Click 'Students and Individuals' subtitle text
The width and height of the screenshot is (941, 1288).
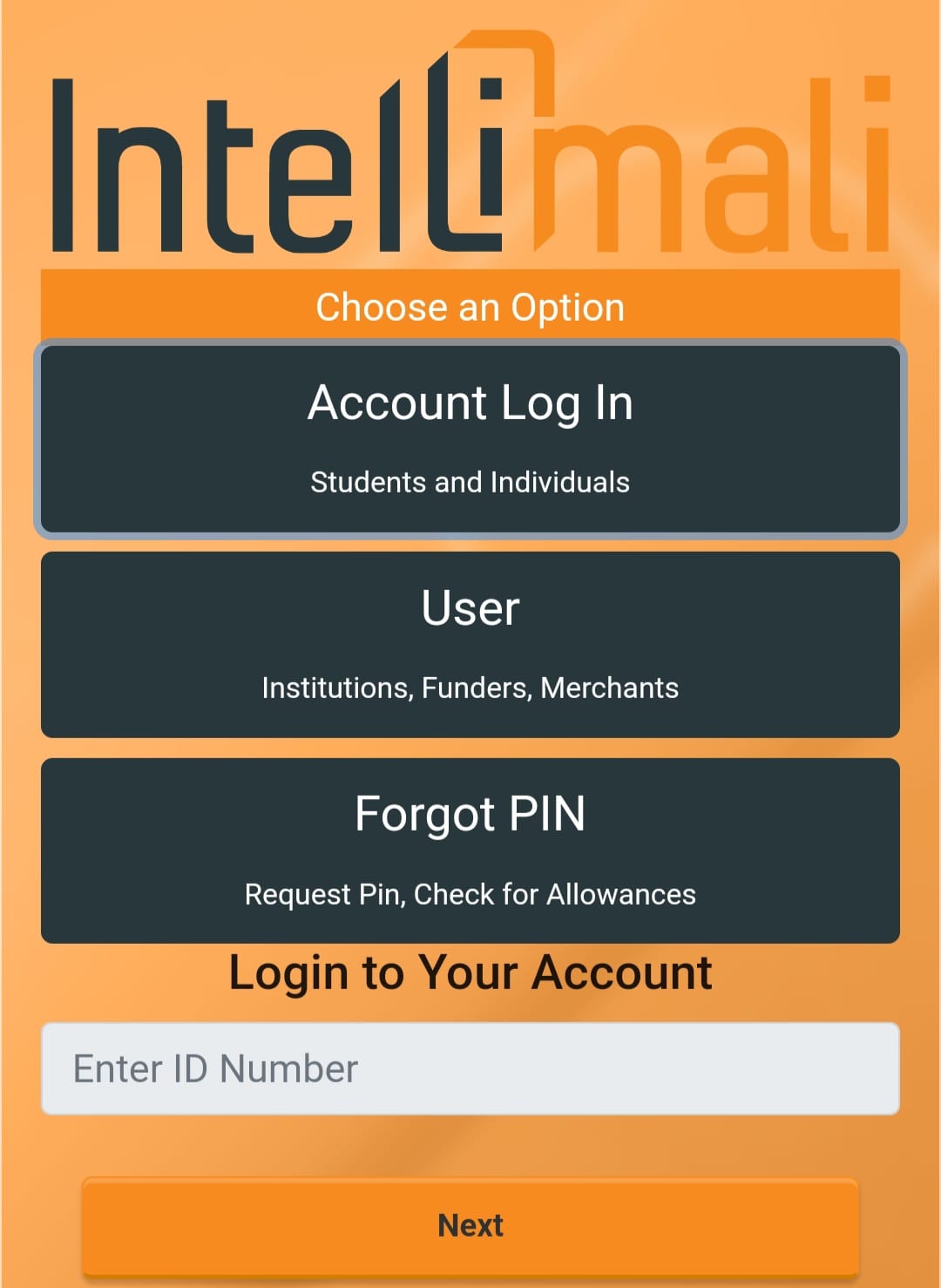tap(470, 482)
